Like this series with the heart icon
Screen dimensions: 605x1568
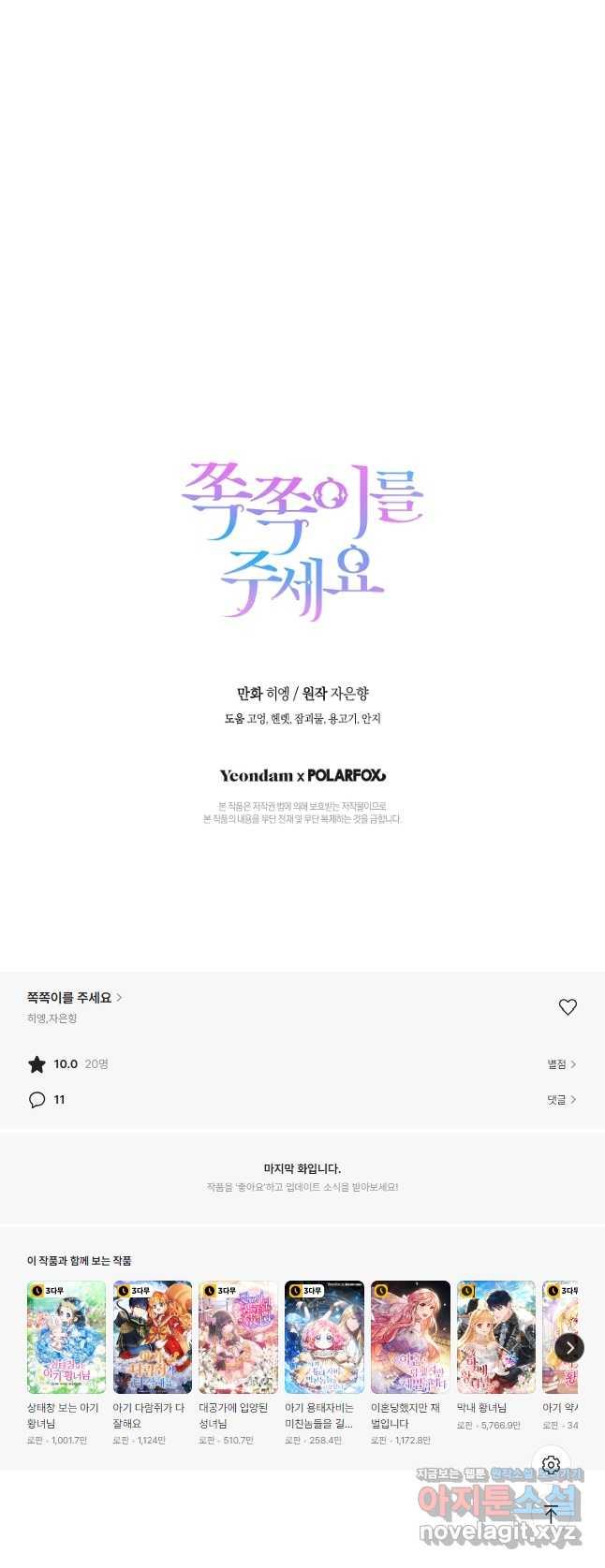point(568,1007)
